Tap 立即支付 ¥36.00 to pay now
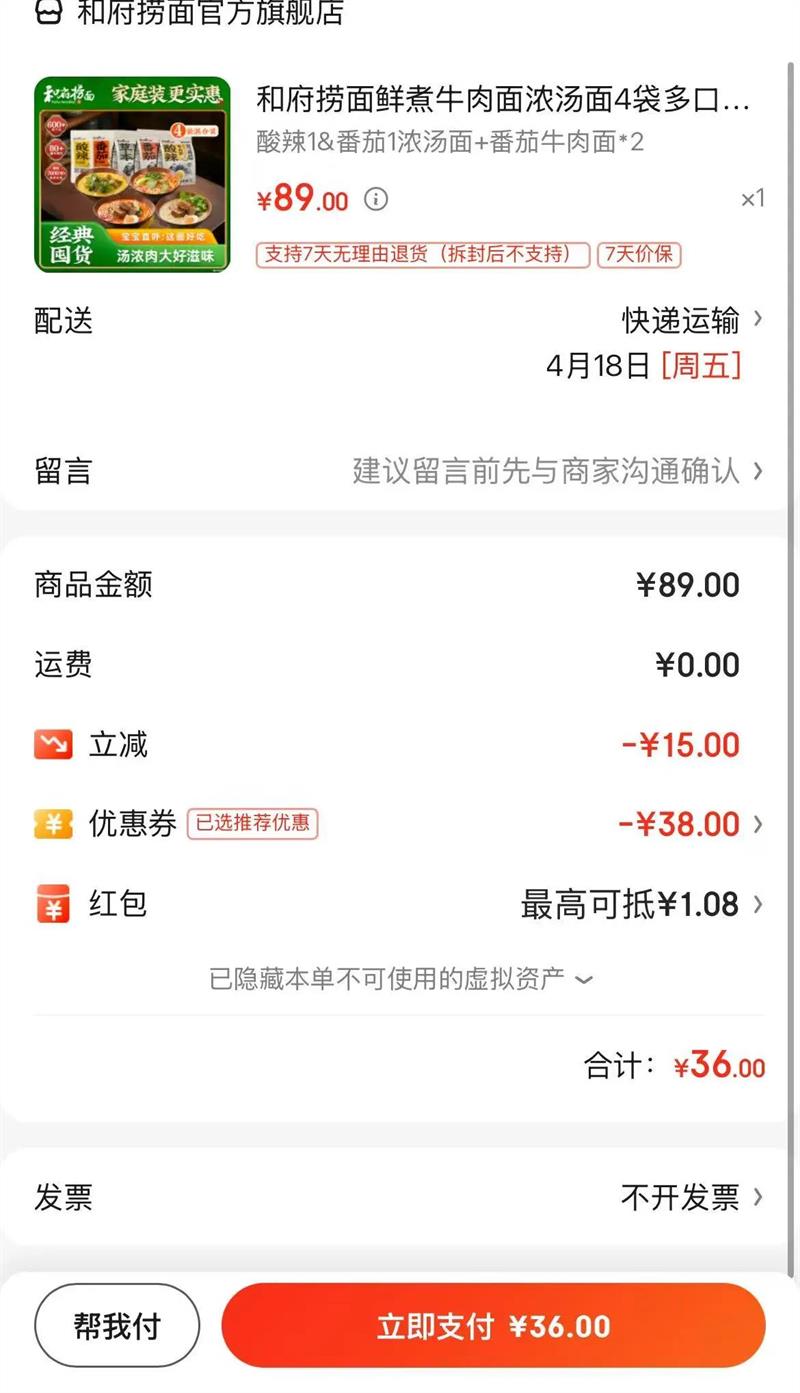 pyautogui.click(x=493, y=1326)
